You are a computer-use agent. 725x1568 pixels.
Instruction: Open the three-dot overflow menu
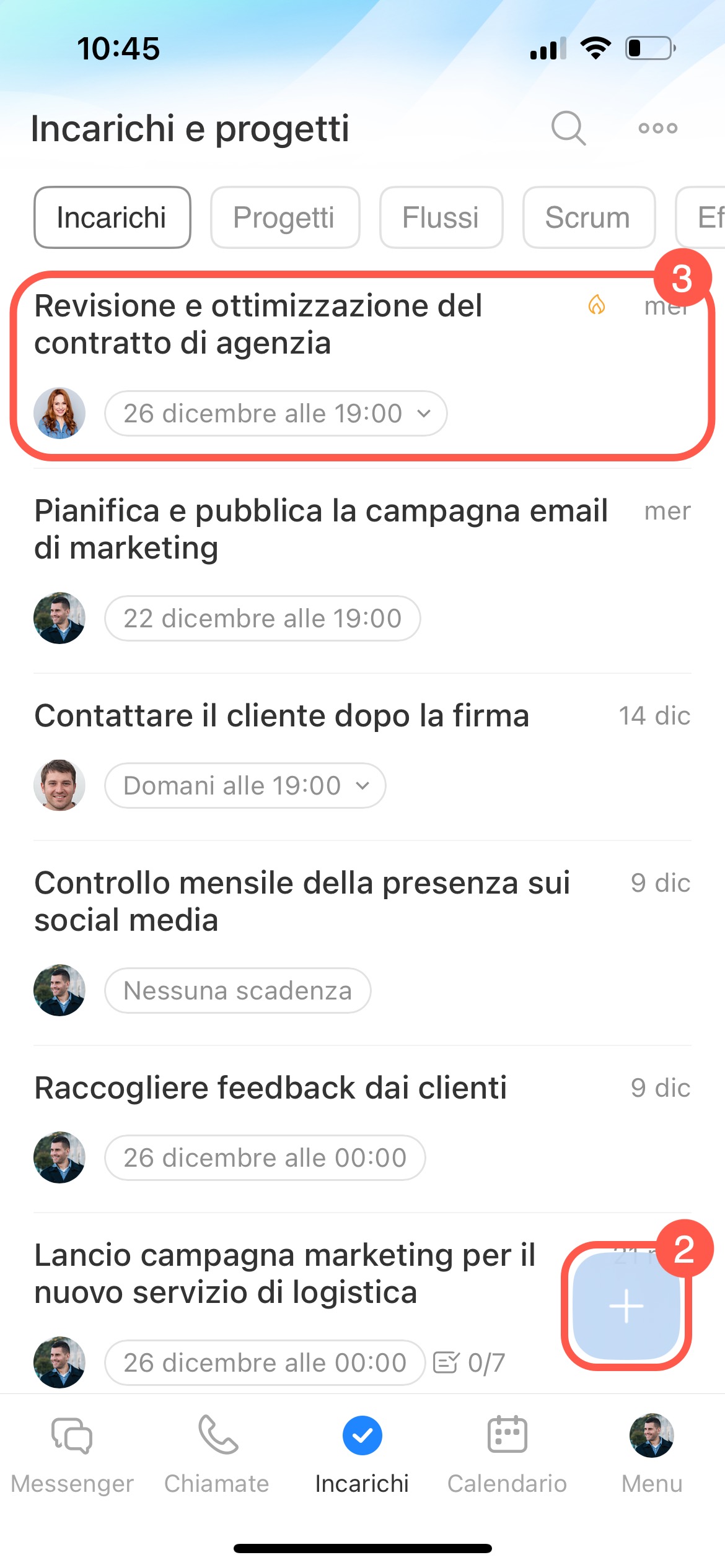(657, 128)
